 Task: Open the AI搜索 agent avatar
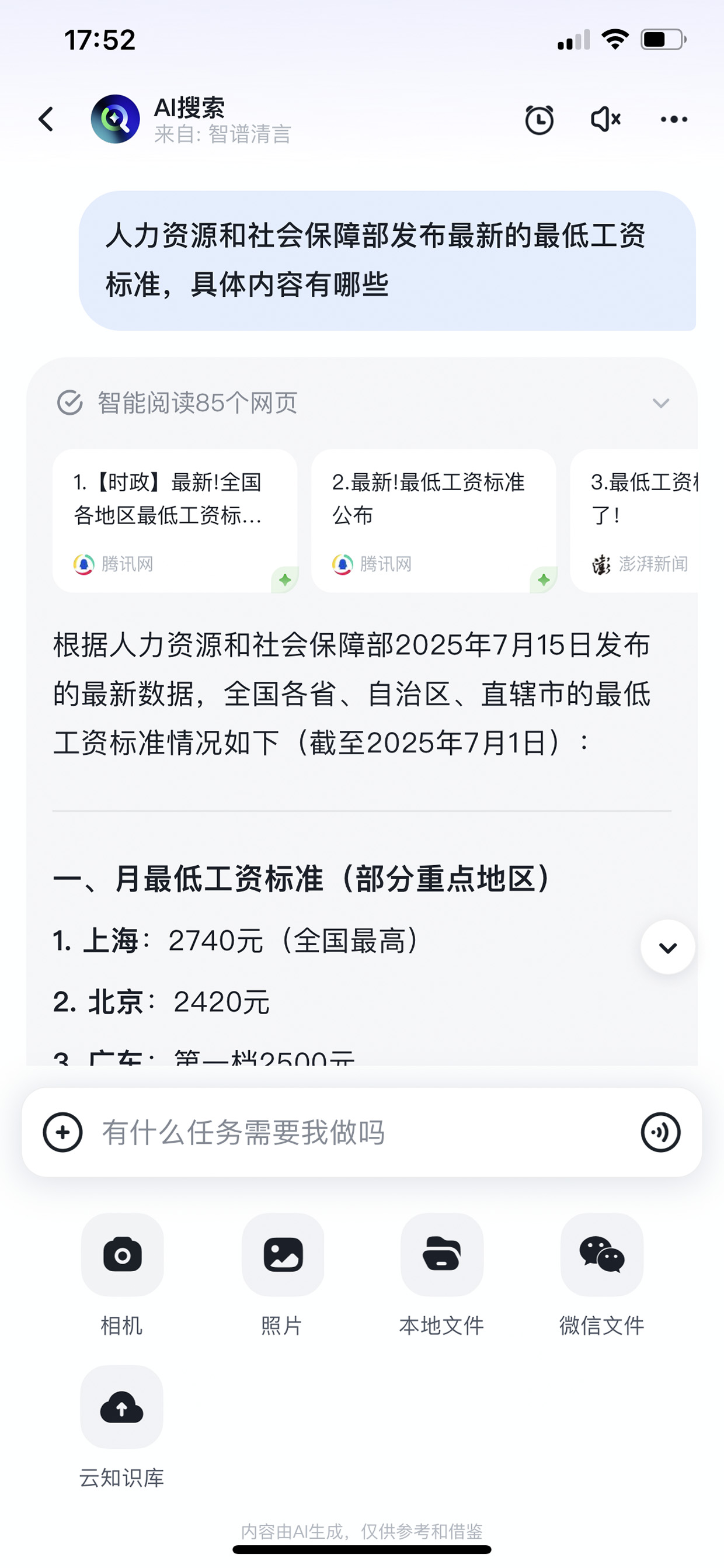(115, 119)
